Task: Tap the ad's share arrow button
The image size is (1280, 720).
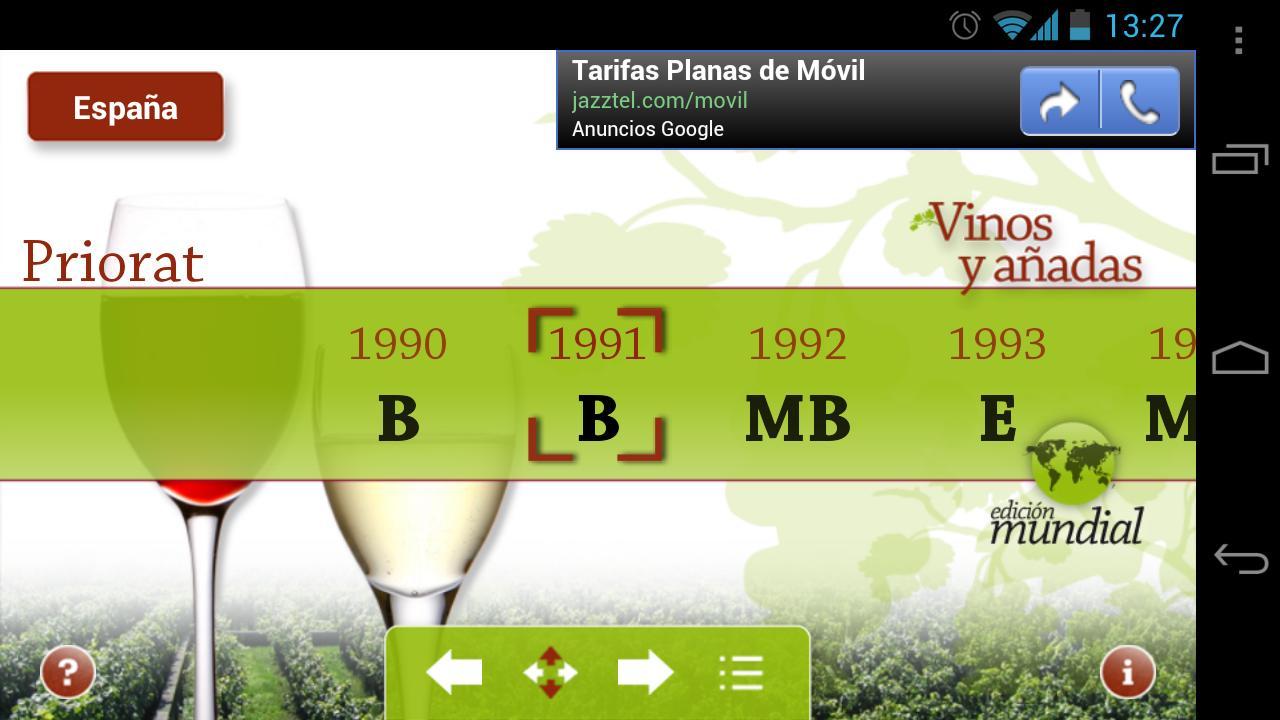Action: point(1059,101)
